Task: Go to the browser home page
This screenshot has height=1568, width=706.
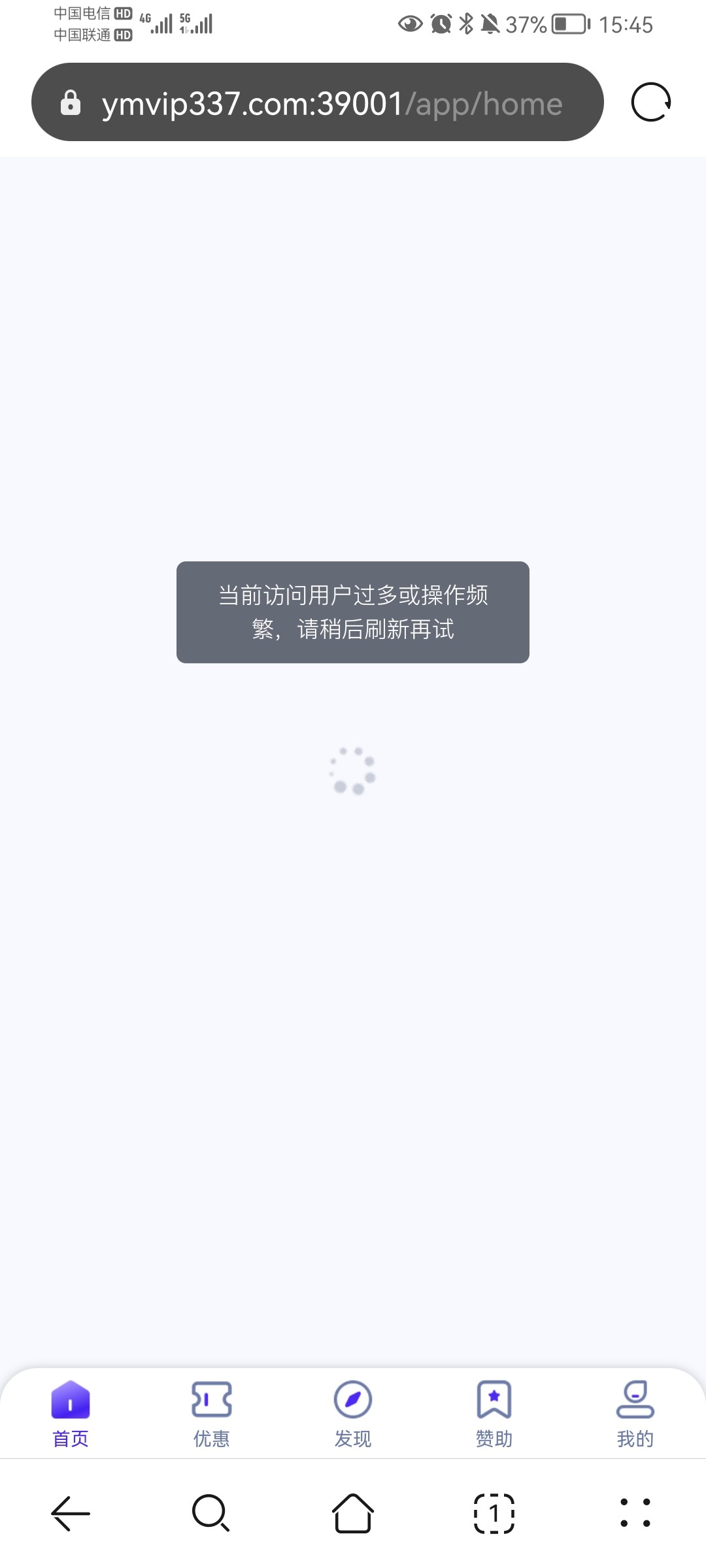Action: [353, 1513]
